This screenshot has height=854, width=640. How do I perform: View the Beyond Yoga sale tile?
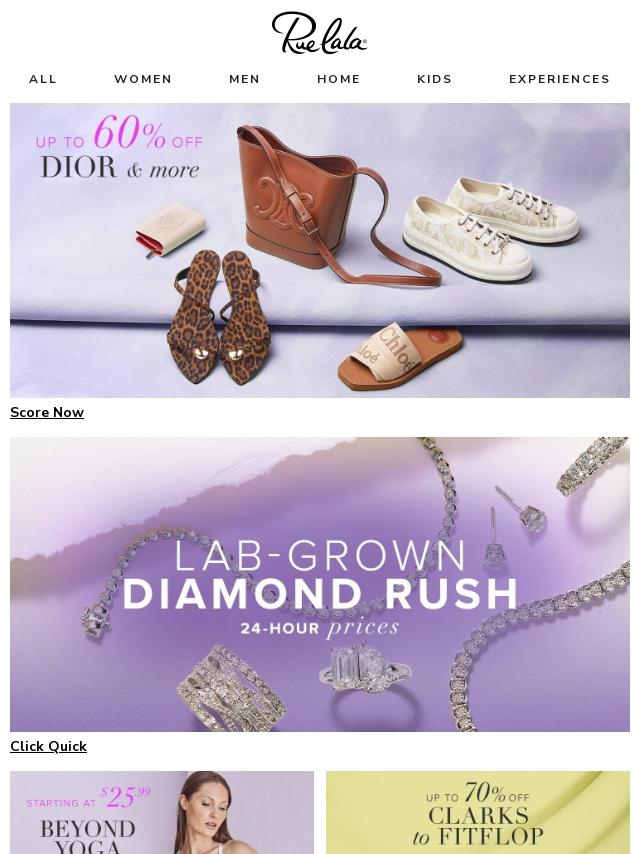click(162, 812)
